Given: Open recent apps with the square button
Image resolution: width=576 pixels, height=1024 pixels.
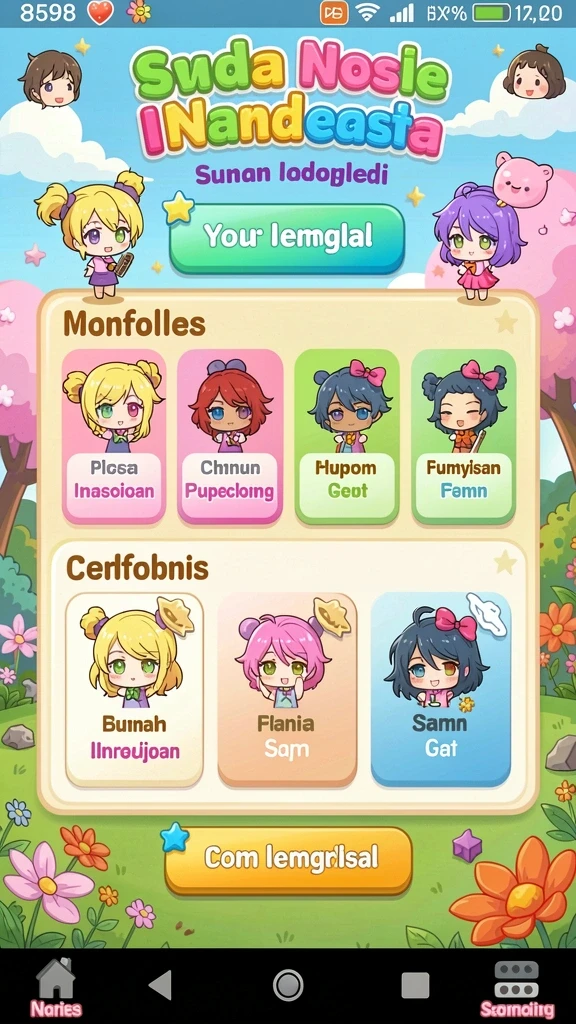Looking at the screenshot, I should 415,985.
